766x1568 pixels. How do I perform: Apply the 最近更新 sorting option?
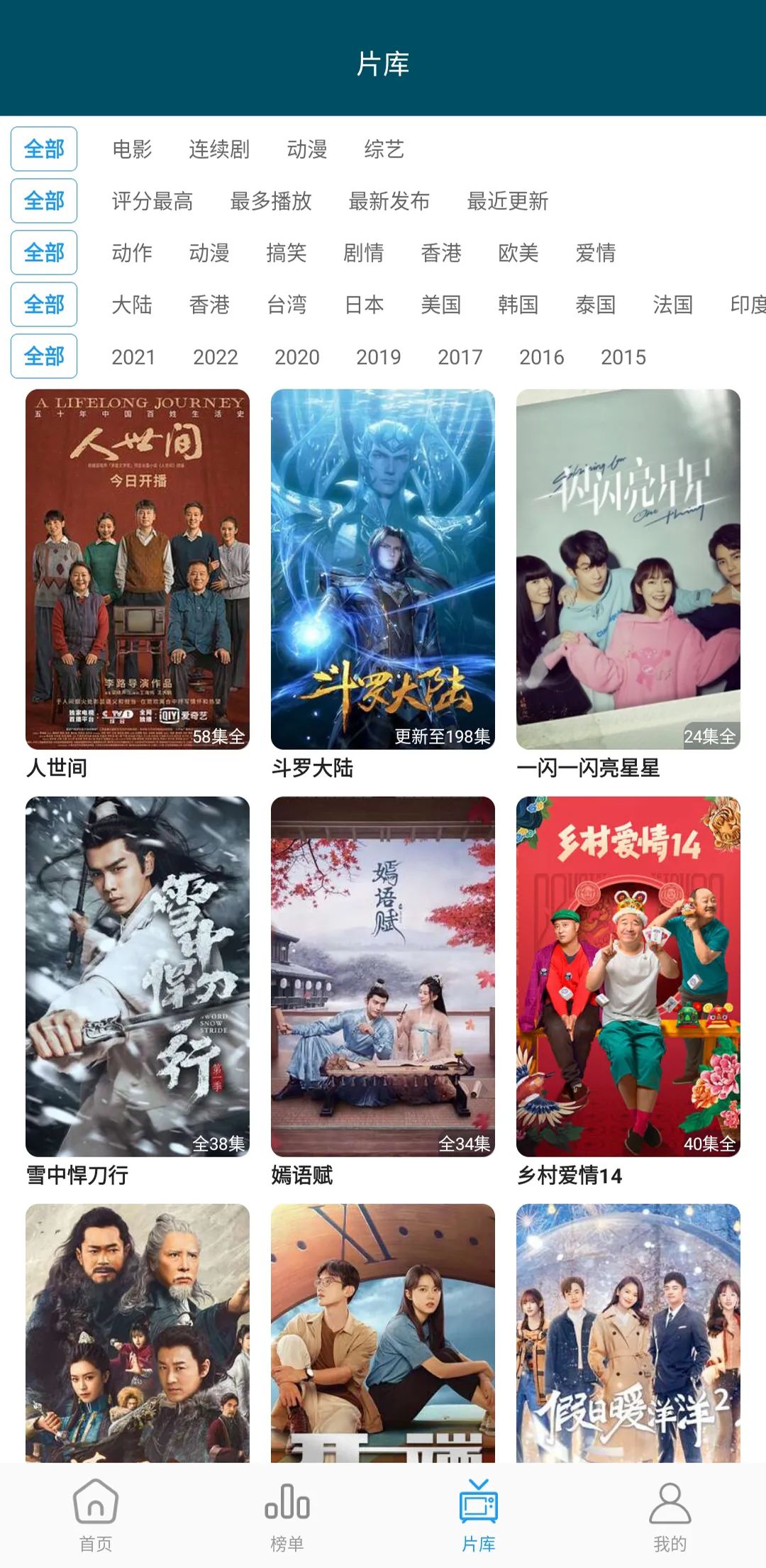click(508, 201)
